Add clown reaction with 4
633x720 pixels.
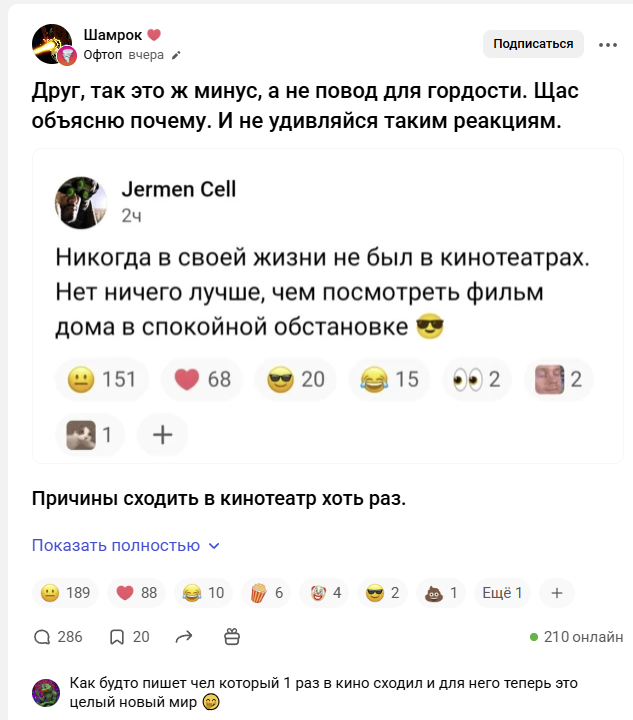point(325,593)
